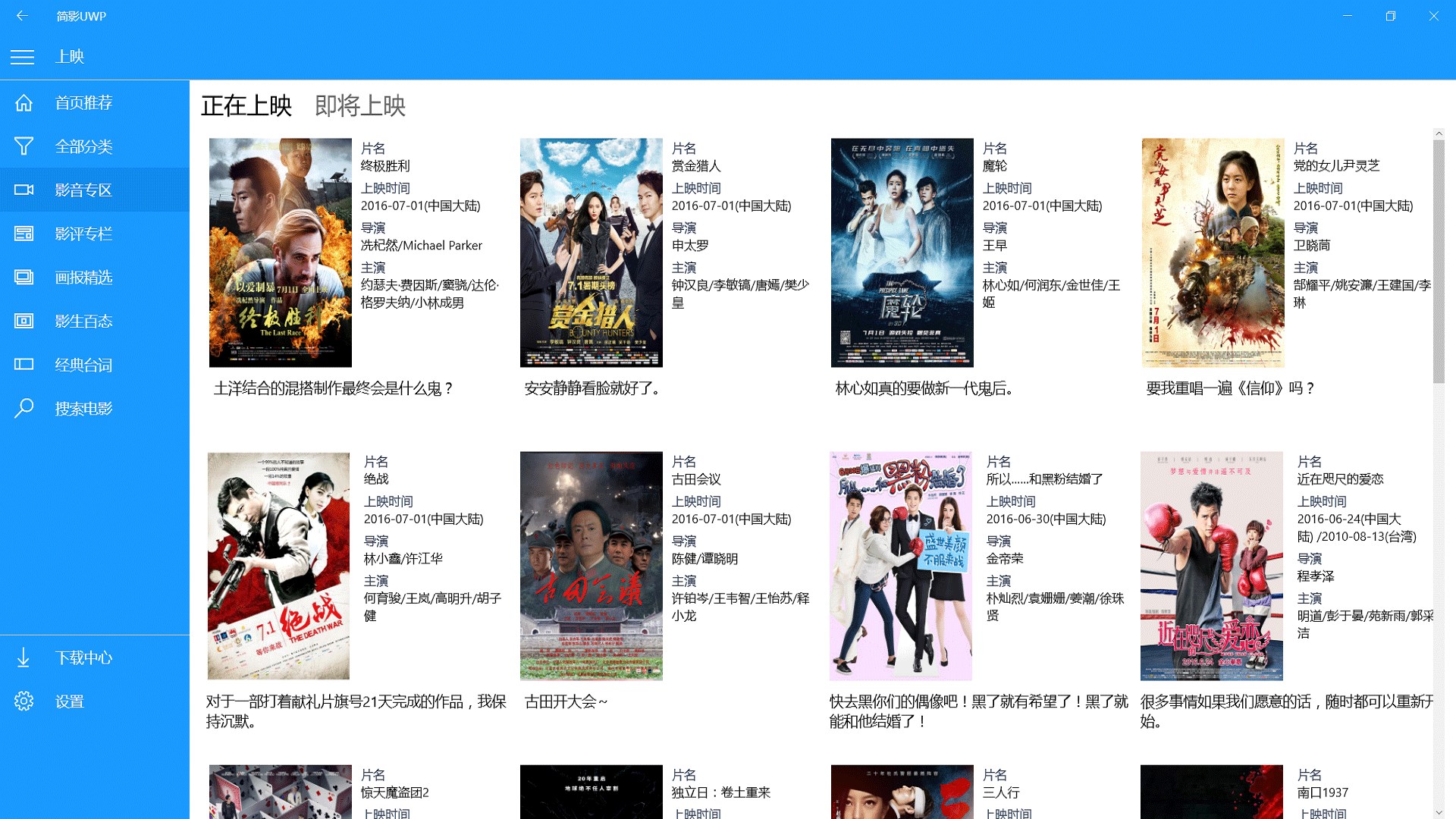1456x819 pixels.
Task: Open 影生百态 section
Action: 83,322
